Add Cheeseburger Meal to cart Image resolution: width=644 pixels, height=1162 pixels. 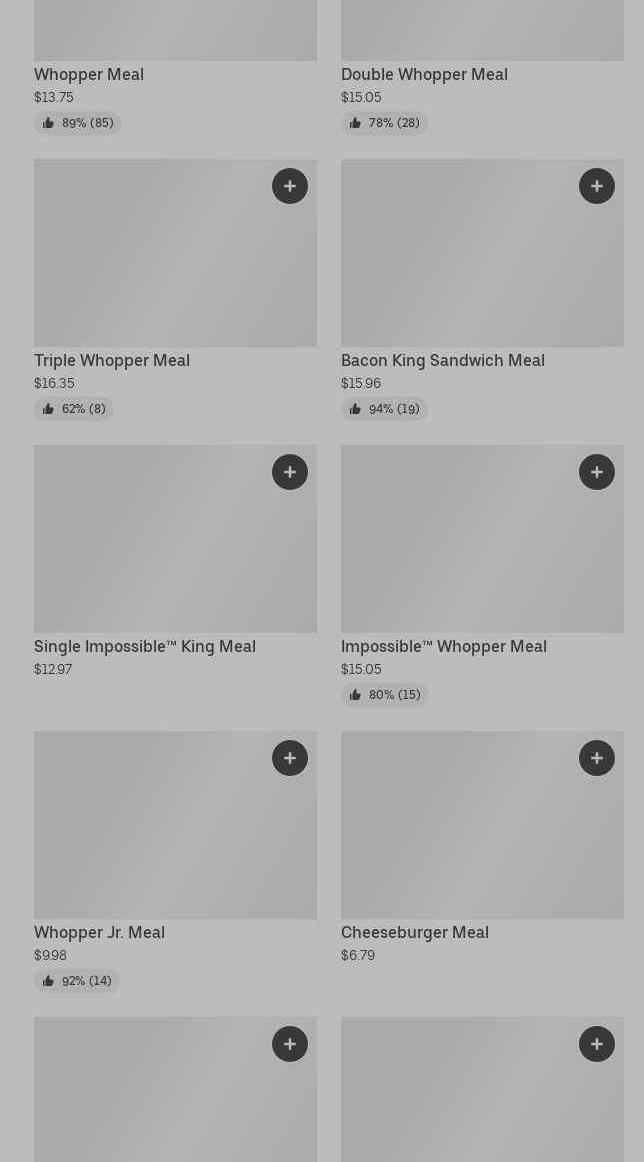pyautogui.click(x=597, y=758)
